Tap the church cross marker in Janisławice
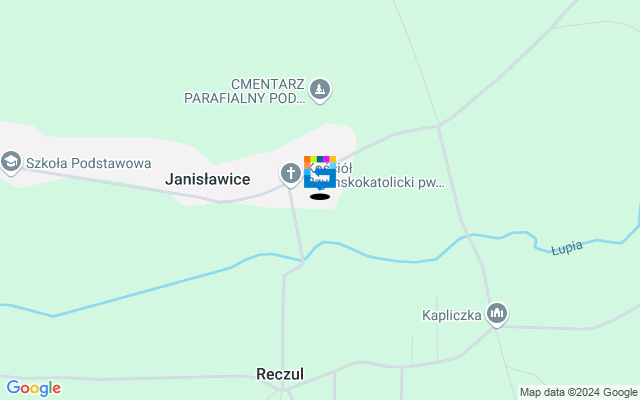The image size is (640, 400). [290, 174]
